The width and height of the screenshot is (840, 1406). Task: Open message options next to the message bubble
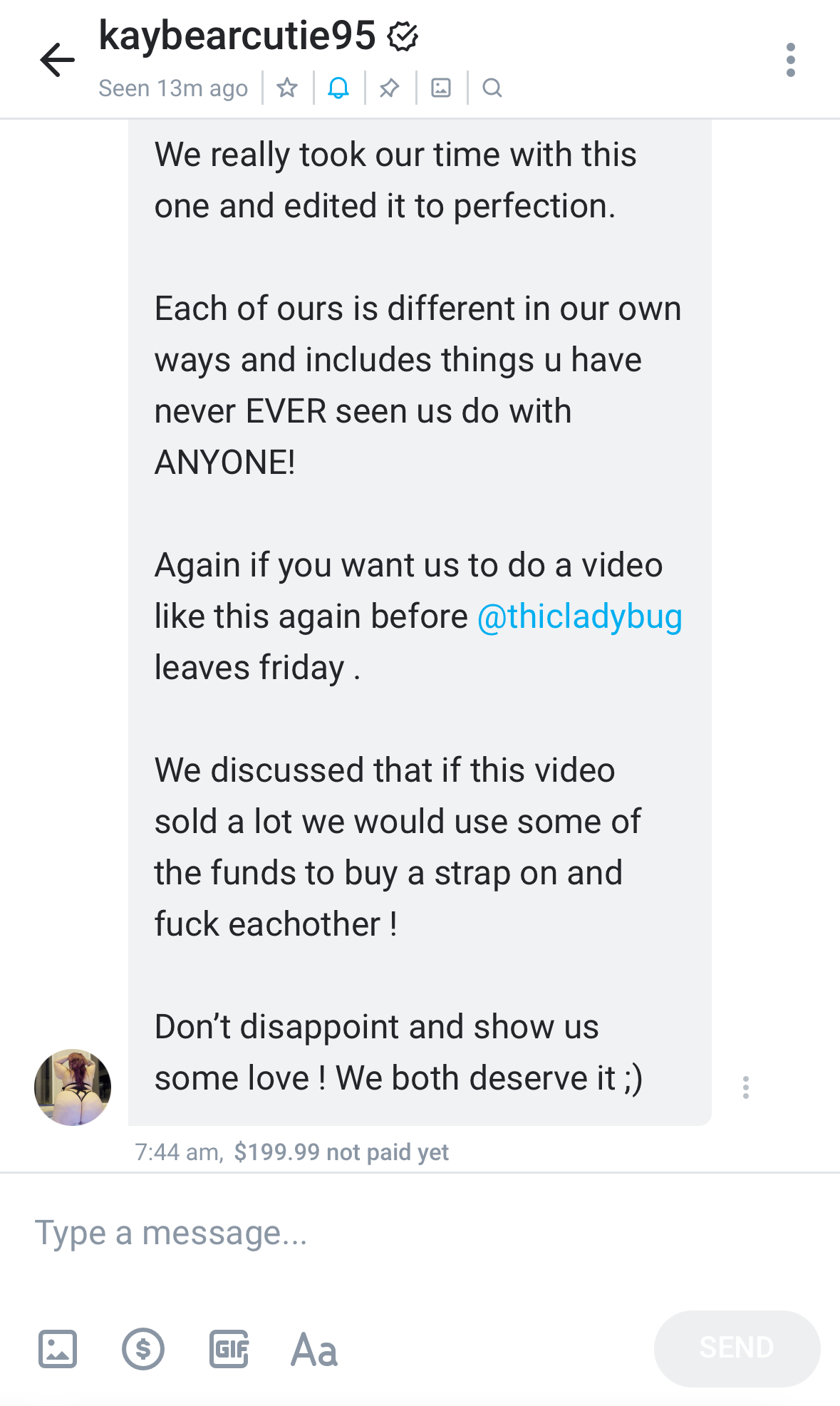tap(745, 1087)
